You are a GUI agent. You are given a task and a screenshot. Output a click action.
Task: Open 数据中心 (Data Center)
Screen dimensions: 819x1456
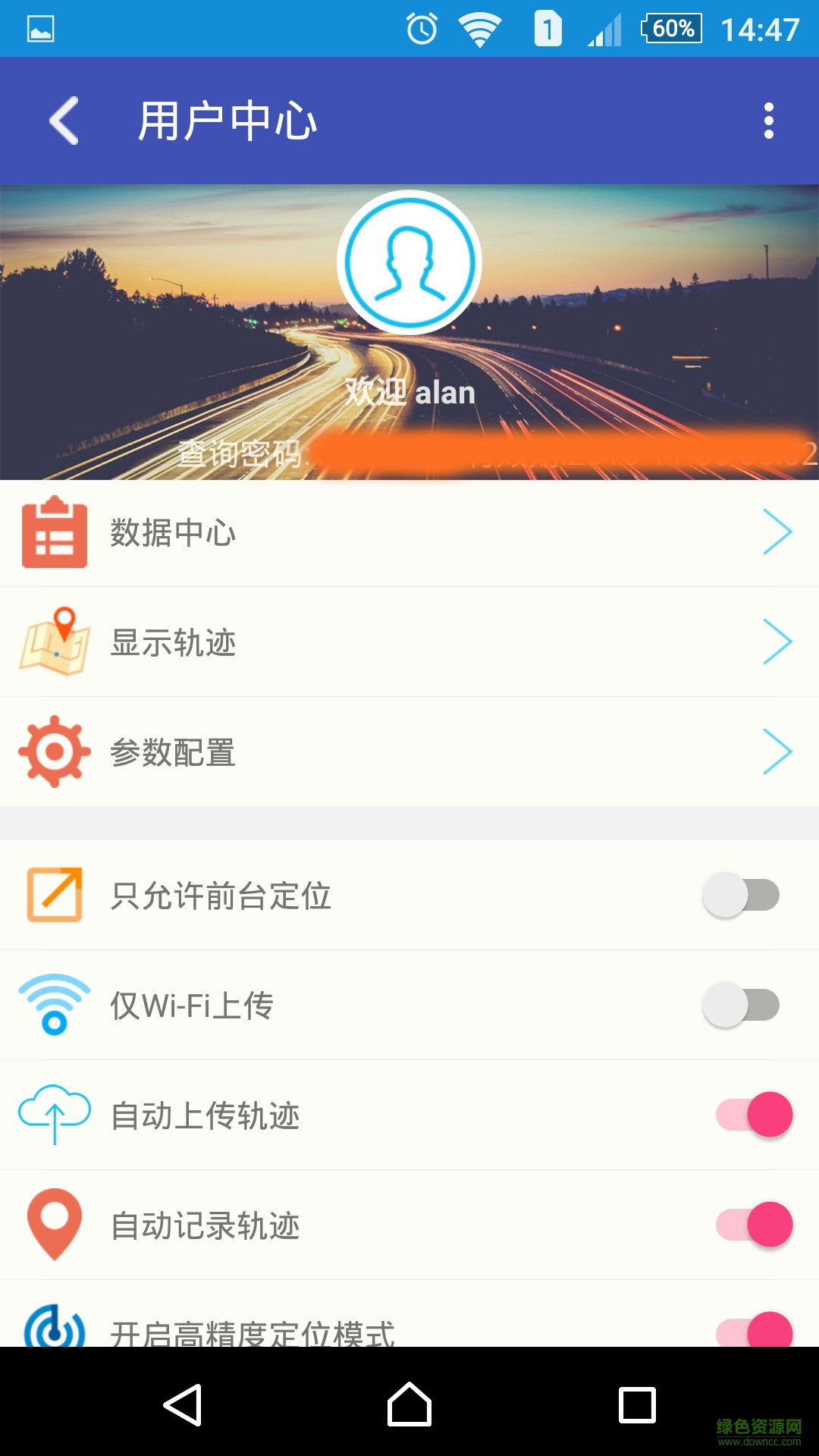[x=409, y=532]
